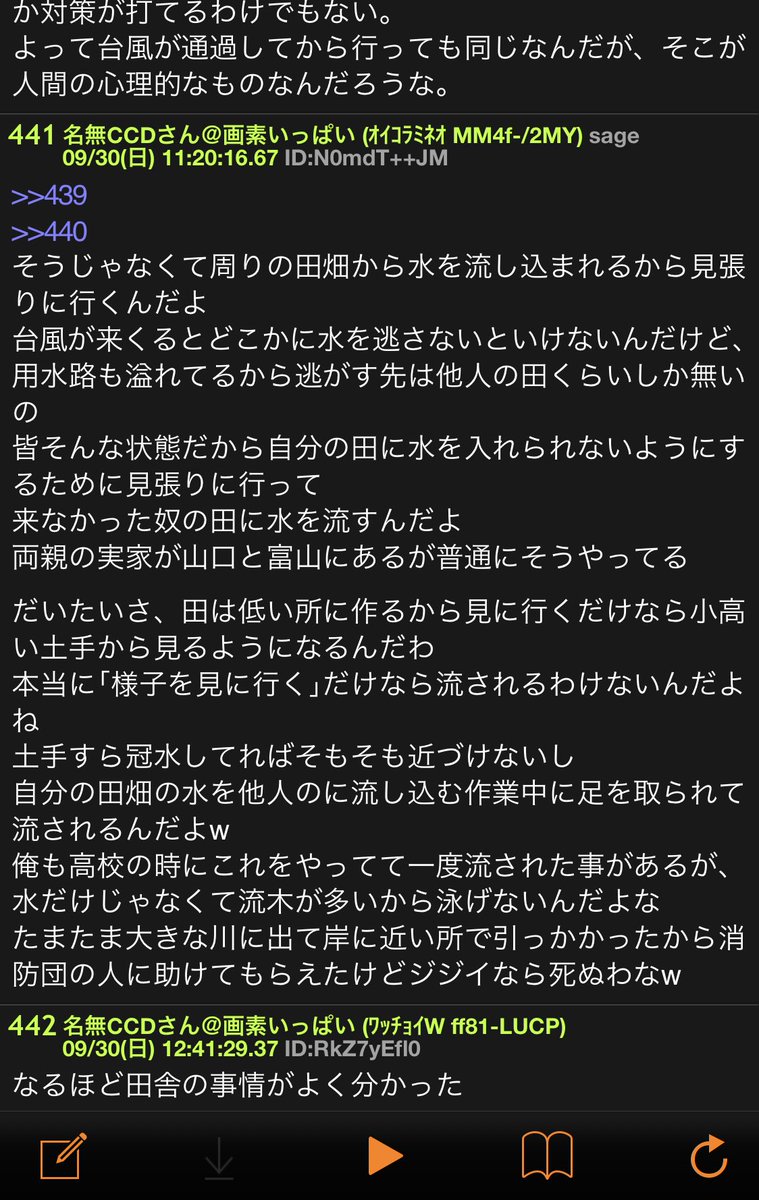This screenshot has width=759, height=1200.
Task: Show posts by ID:N0mdT++JM
Action: (364, 158)
